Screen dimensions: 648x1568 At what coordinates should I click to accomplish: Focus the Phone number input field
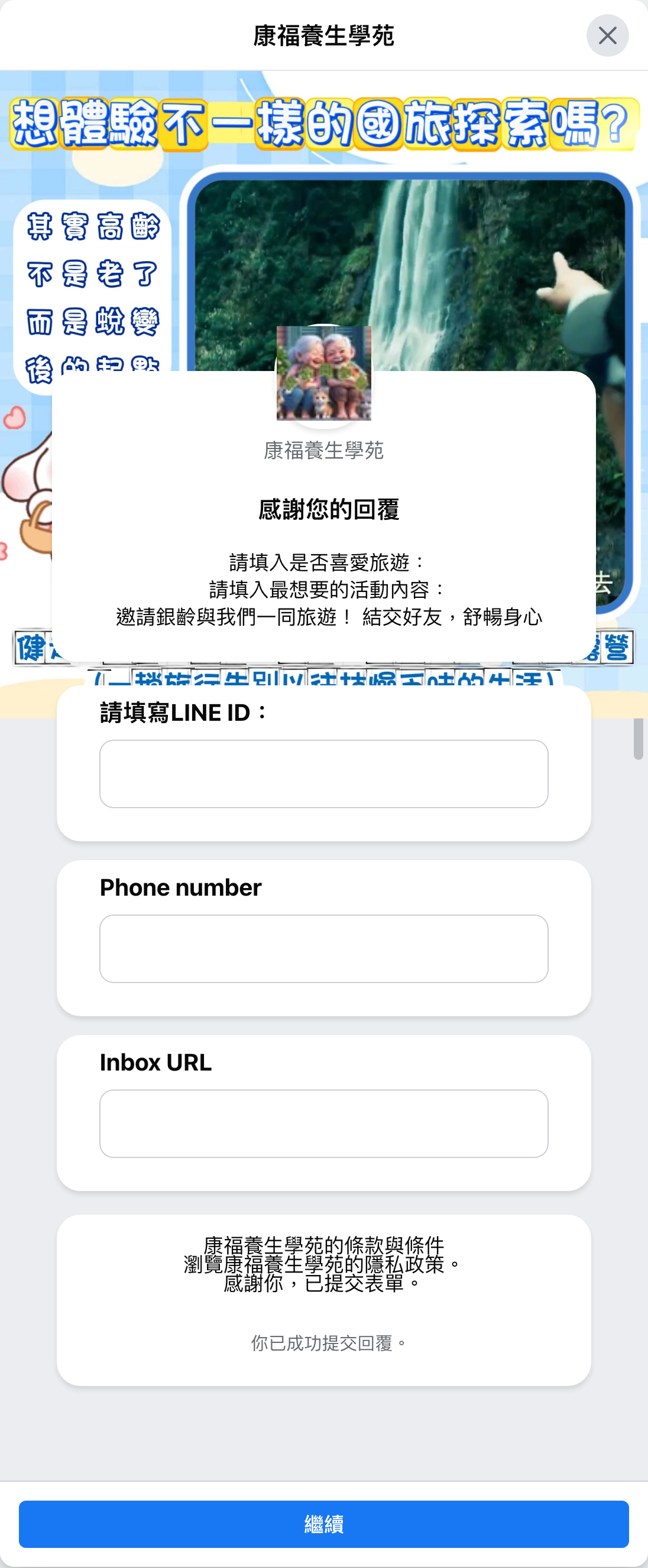[x=323, y=948]
